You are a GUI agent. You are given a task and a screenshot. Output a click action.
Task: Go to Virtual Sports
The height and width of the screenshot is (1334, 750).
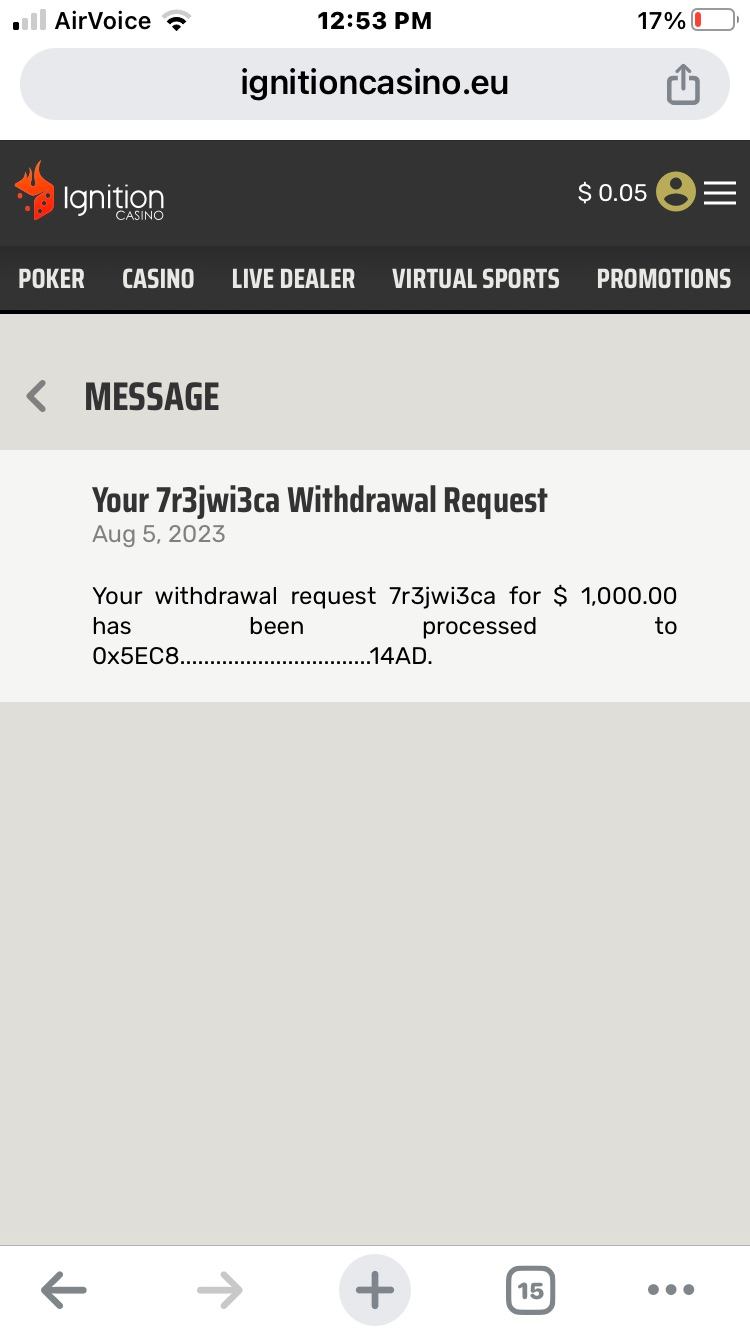475,279
